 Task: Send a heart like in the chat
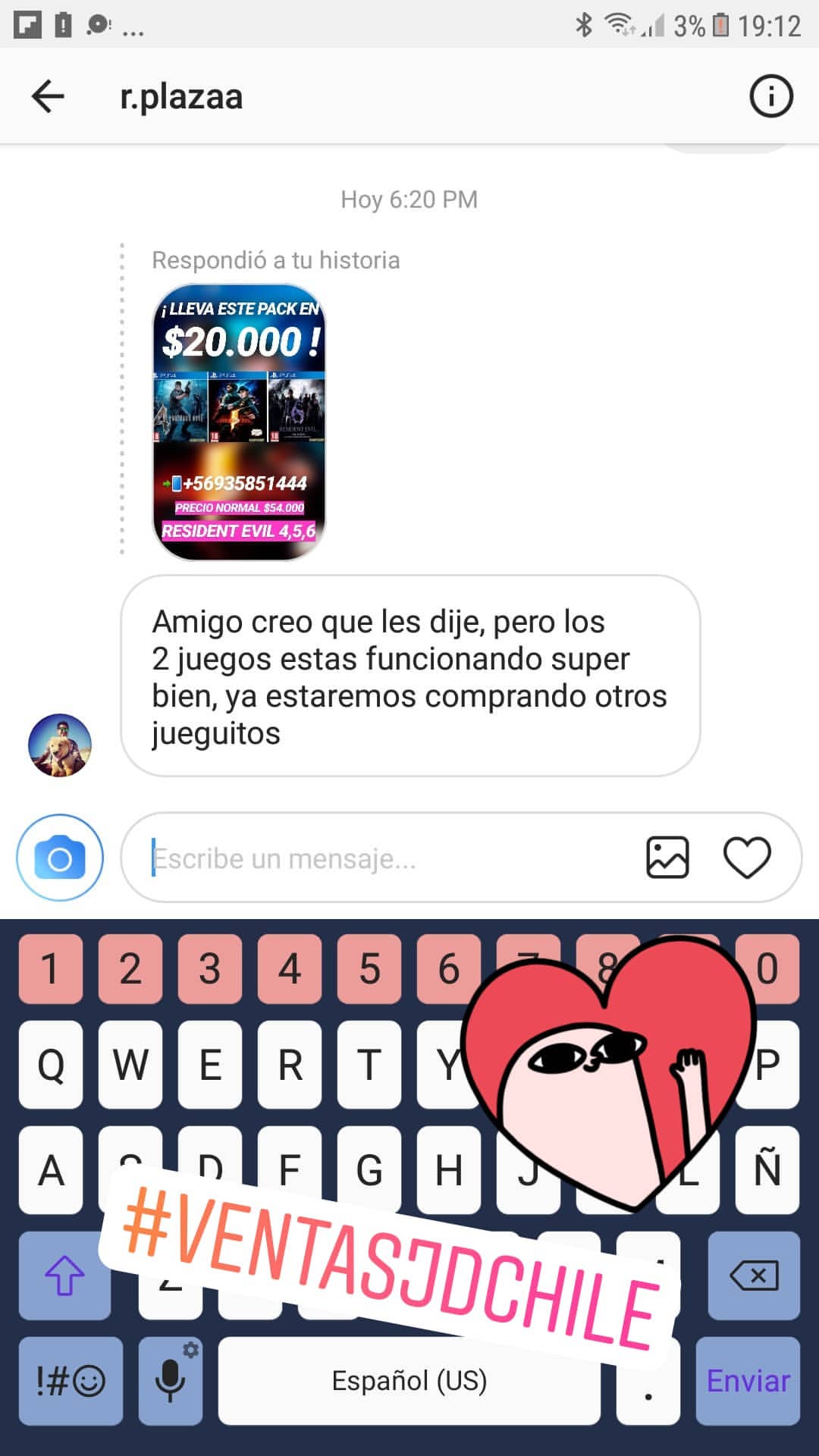pos(747,858)
